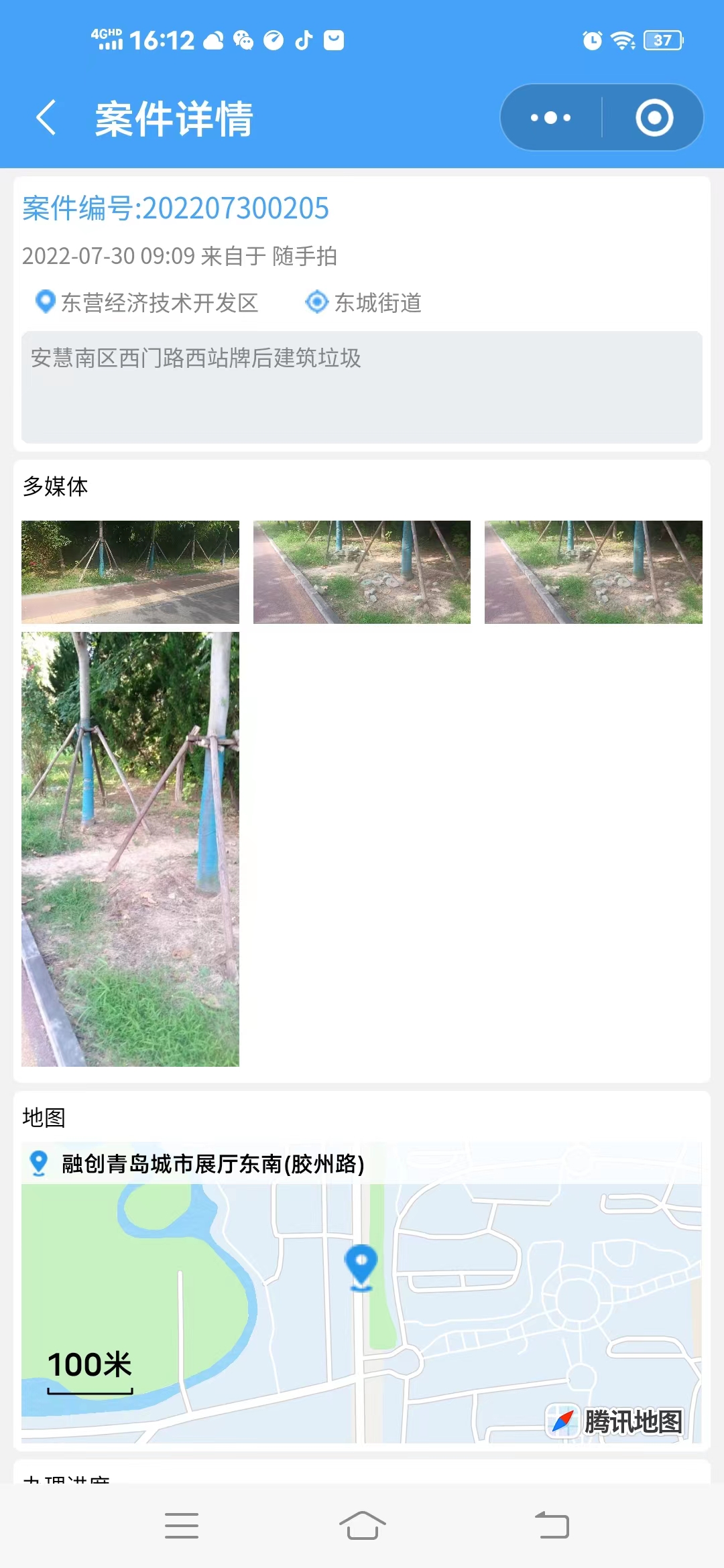Open the tall photo of blue-wrapped trees
This screenshot has width=724, height=1568.
pos(130,849)
